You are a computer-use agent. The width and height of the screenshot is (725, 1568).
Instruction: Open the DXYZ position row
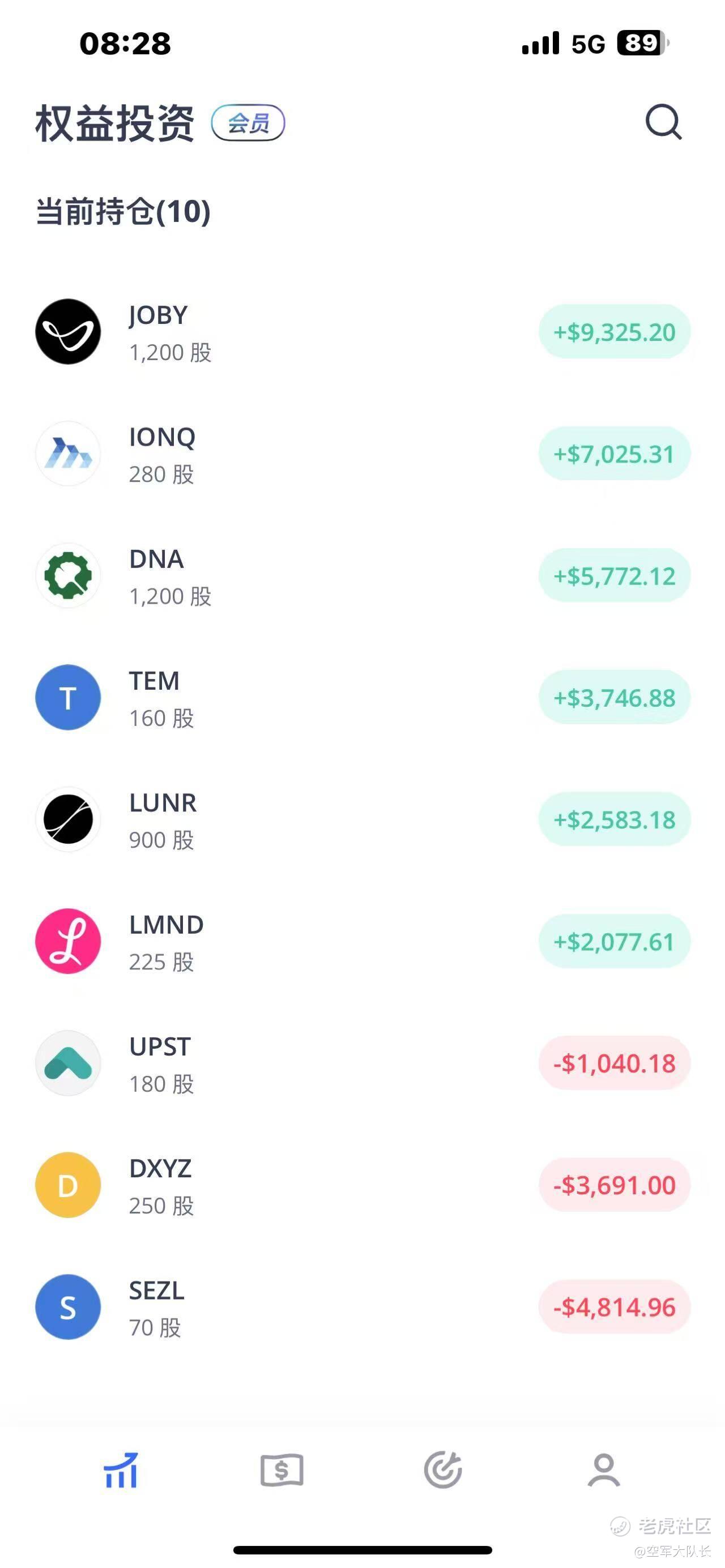[362, 1185]
